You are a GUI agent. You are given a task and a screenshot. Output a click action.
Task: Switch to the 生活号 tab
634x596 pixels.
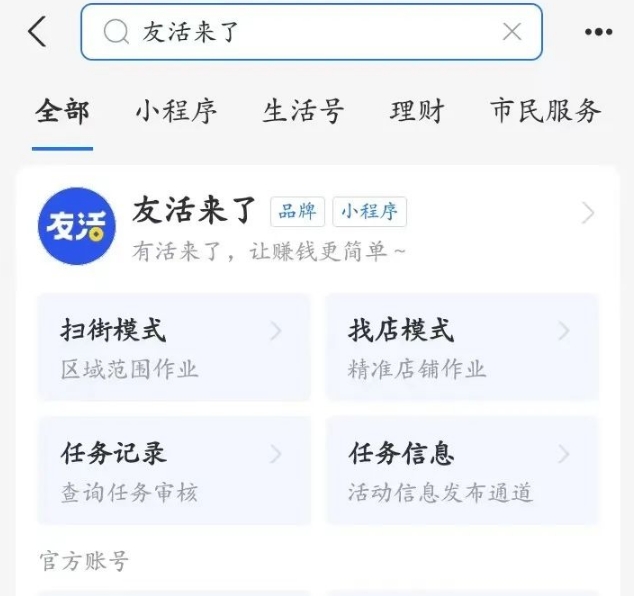point(303,111)
